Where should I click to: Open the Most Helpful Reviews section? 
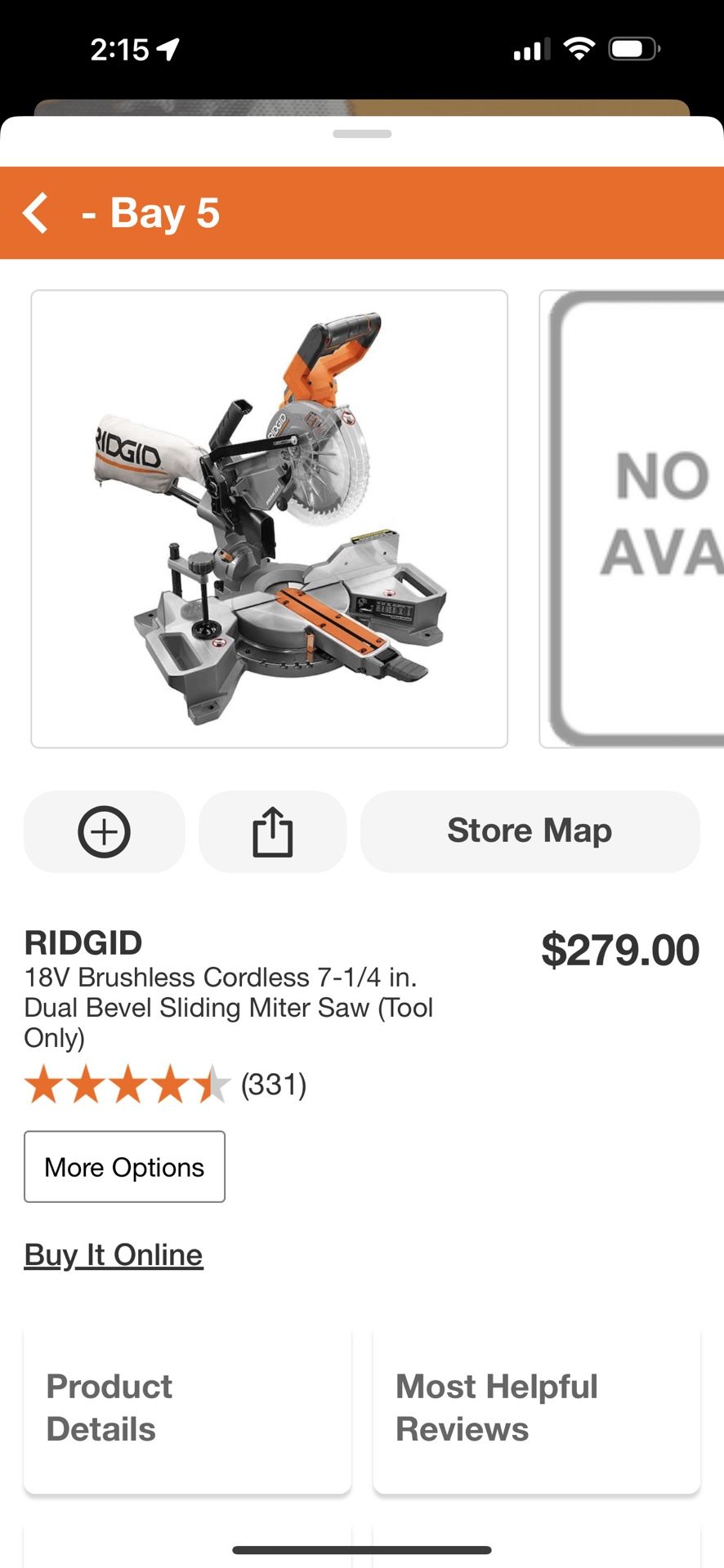tap(535, 1406)
